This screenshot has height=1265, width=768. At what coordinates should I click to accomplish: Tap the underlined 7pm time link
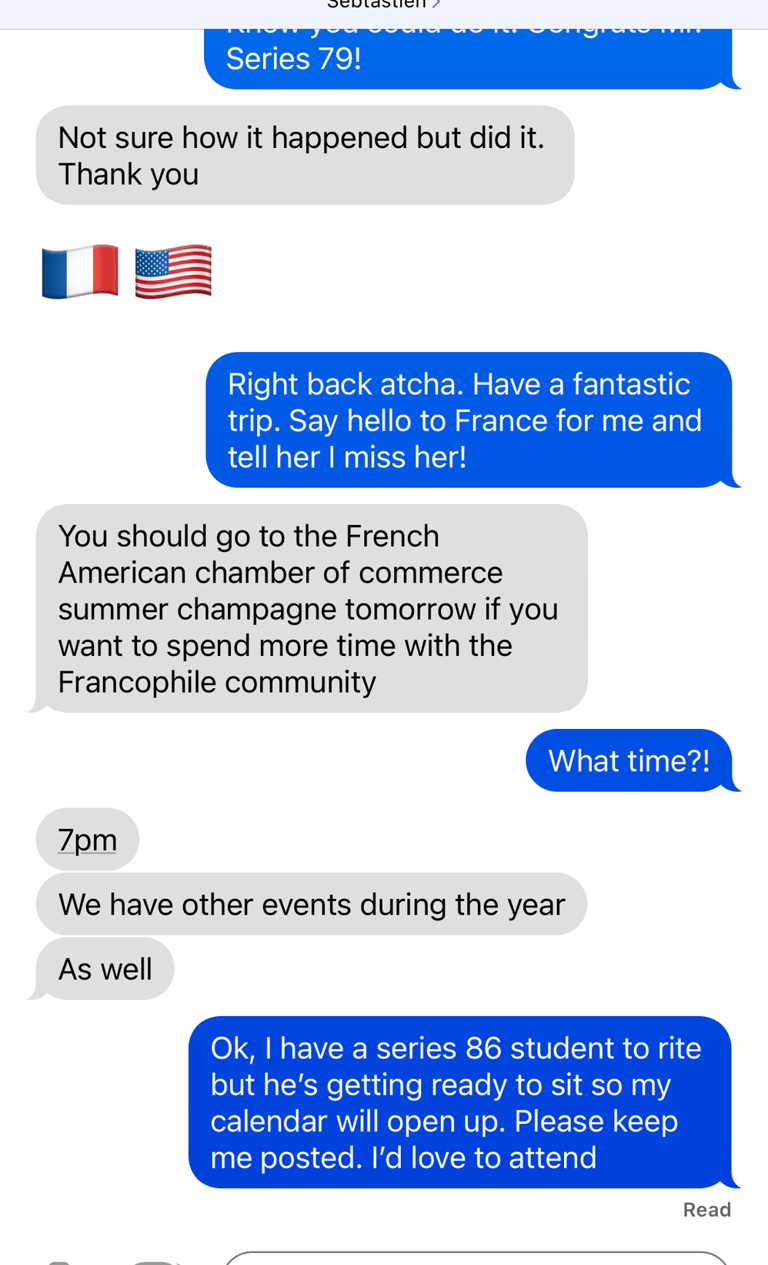pyautogui.click(x=88, y=841)
